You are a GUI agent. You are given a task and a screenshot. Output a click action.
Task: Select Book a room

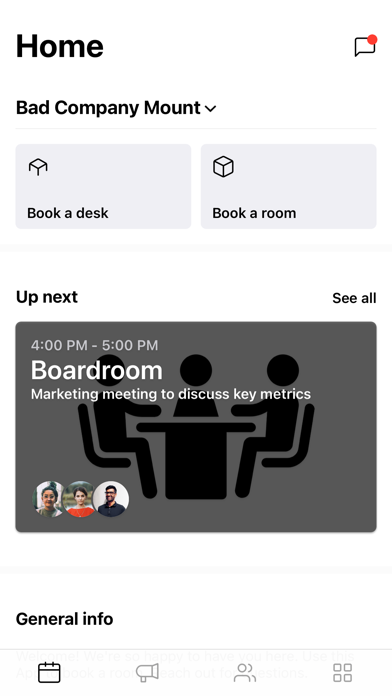(289, 186)
